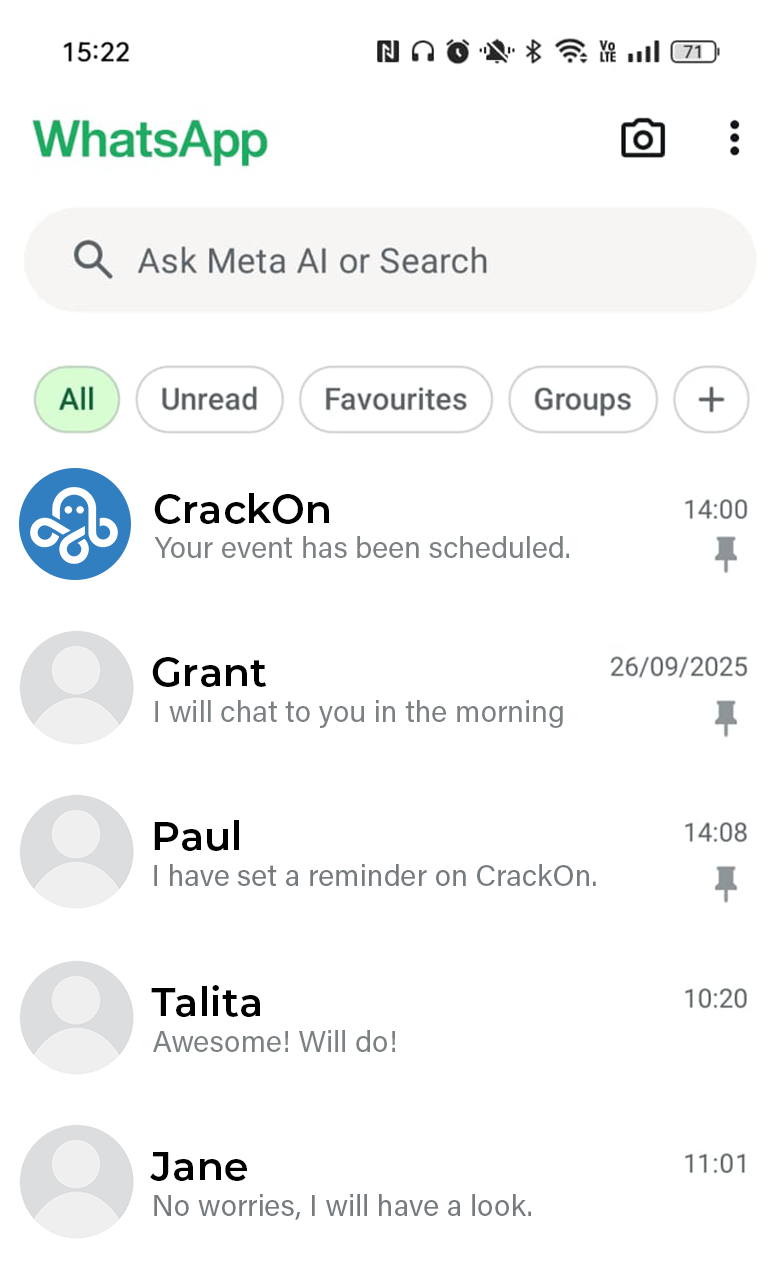780x1280 pixels.
Task: View Talita's profile photo
Action: click(x=76, y=1017)
